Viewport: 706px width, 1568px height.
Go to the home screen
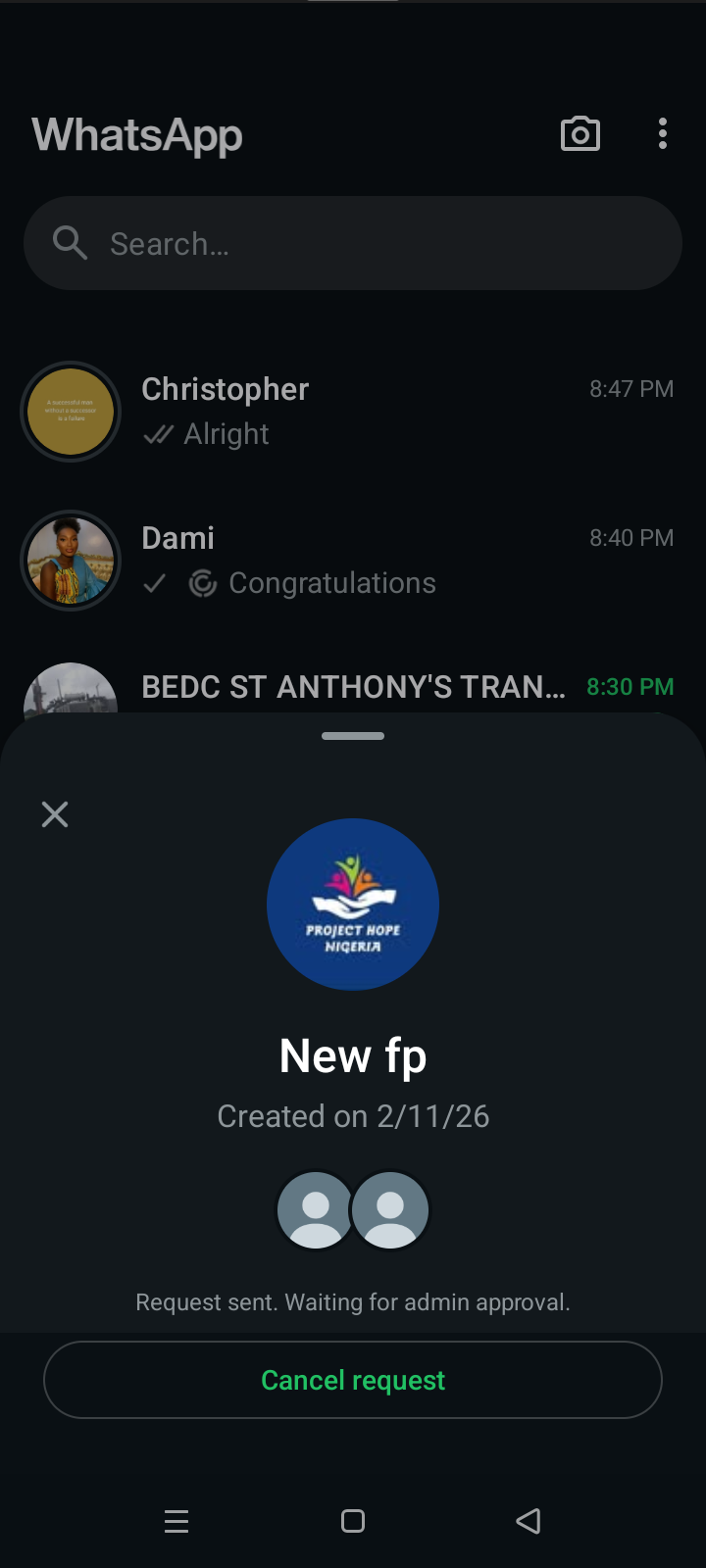353,1521
